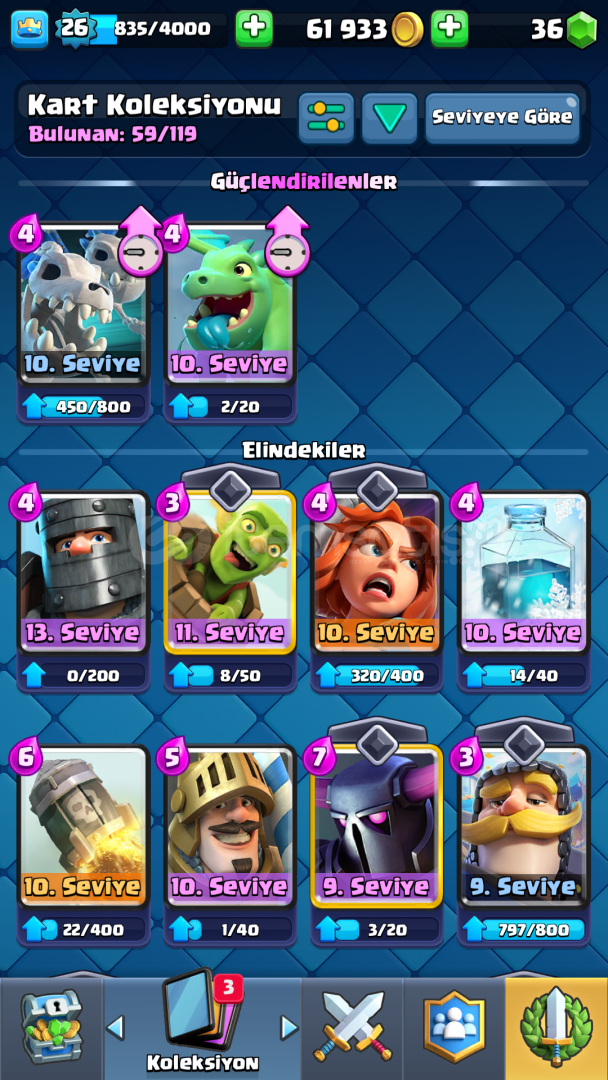Open the King level crown icon
608x1080 pixels.
(x=30, y=29)
